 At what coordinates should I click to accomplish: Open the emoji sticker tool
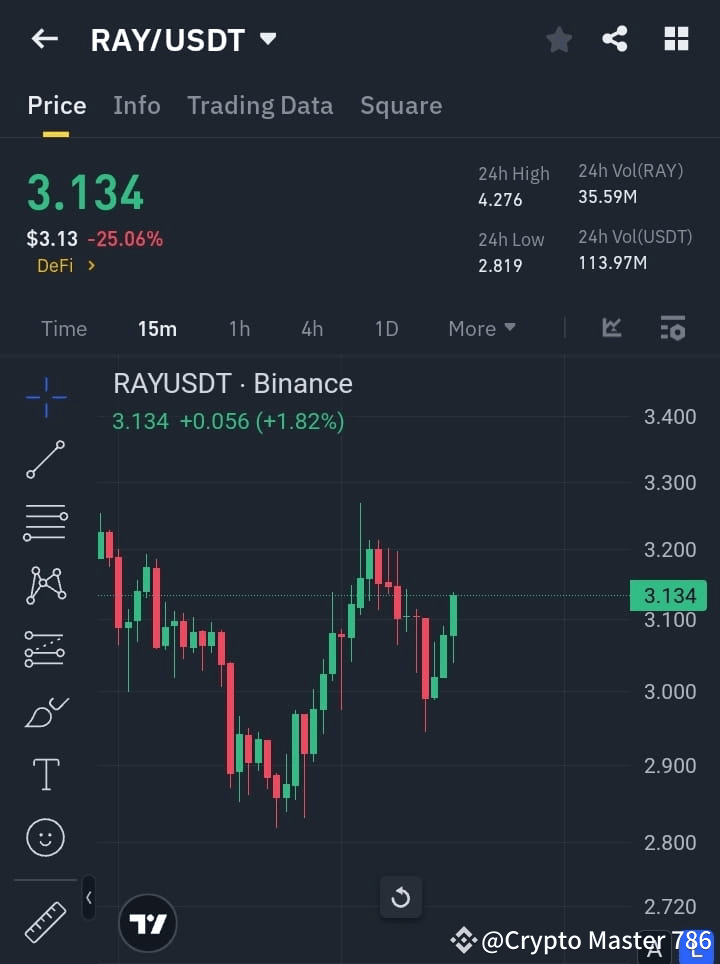point(45,837)
